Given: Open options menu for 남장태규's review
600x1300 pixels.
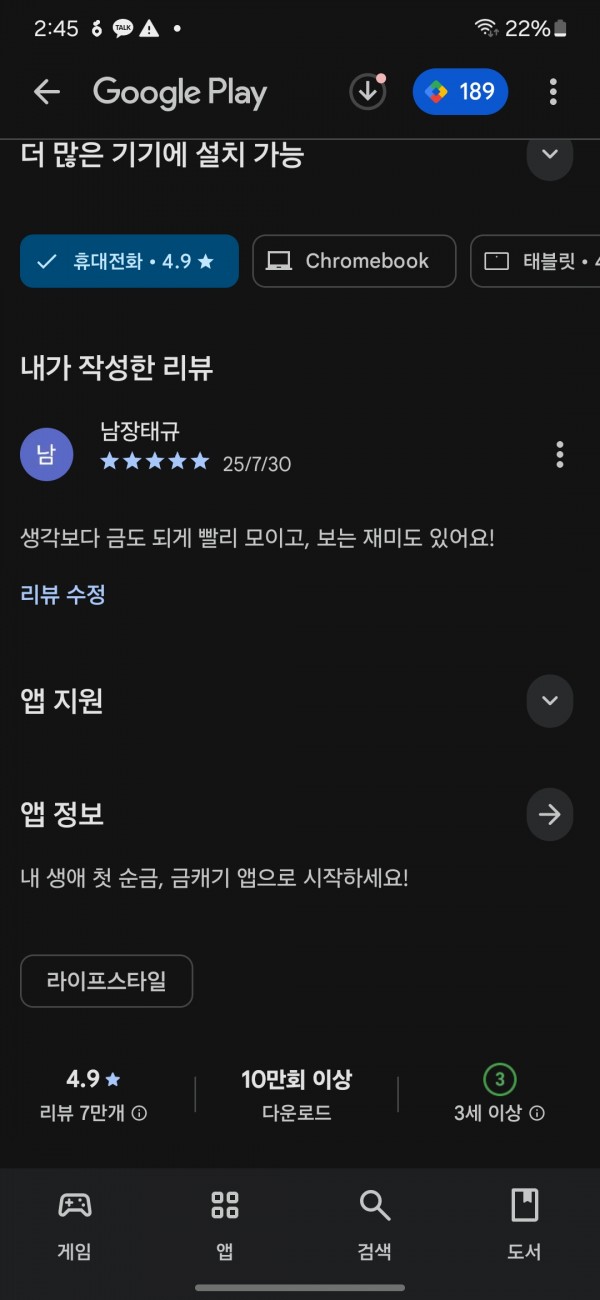Looking at the screenshot, I should click(x=559, y=454).
